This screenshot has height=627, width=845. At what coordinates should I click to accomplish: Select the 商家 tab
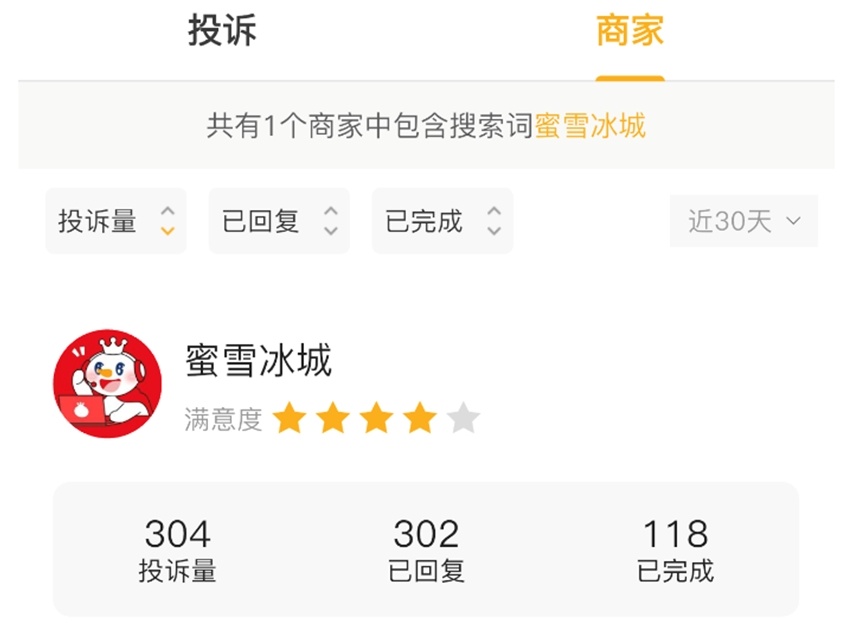[629, 30]
